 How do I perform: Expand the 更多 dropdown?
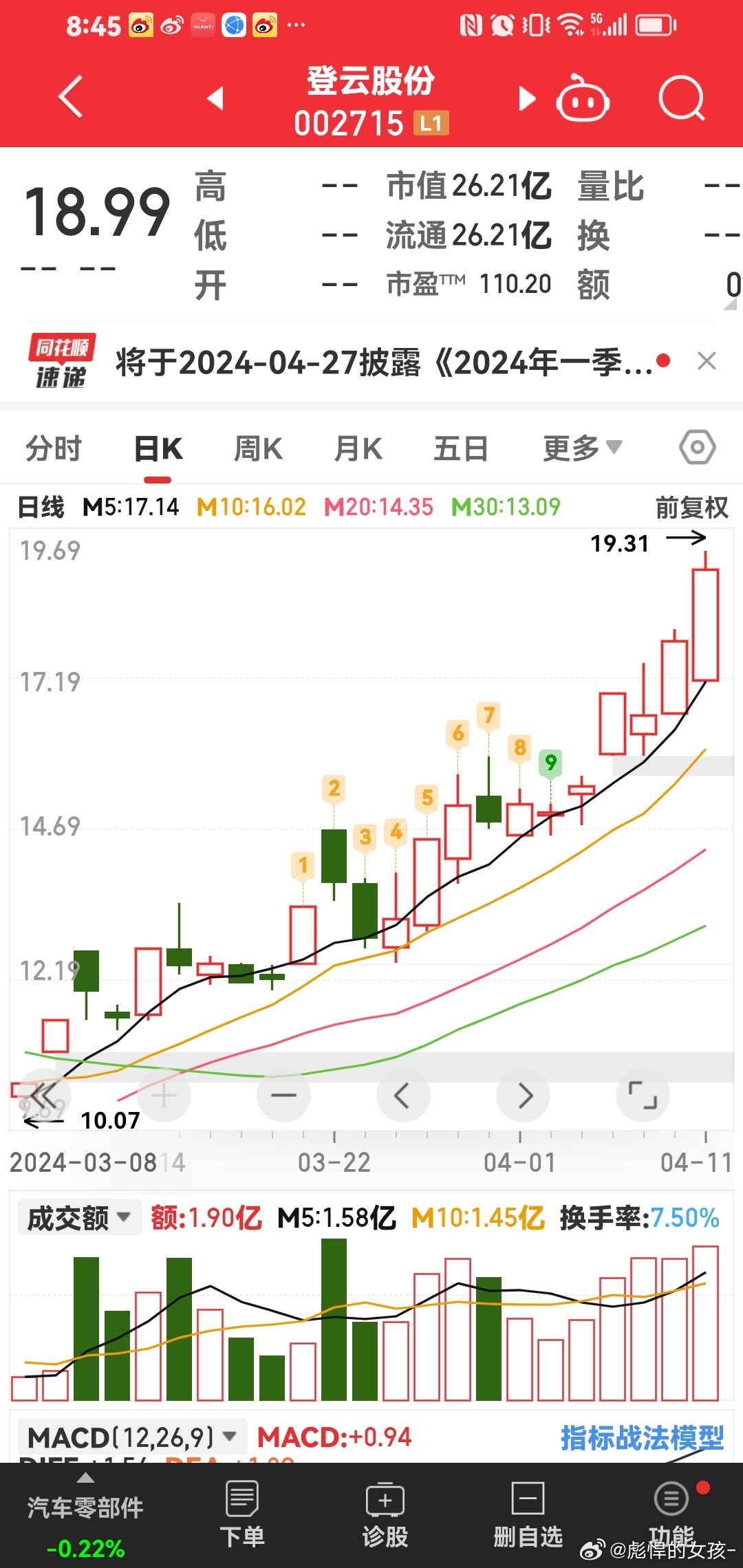(x=583, y=449)
